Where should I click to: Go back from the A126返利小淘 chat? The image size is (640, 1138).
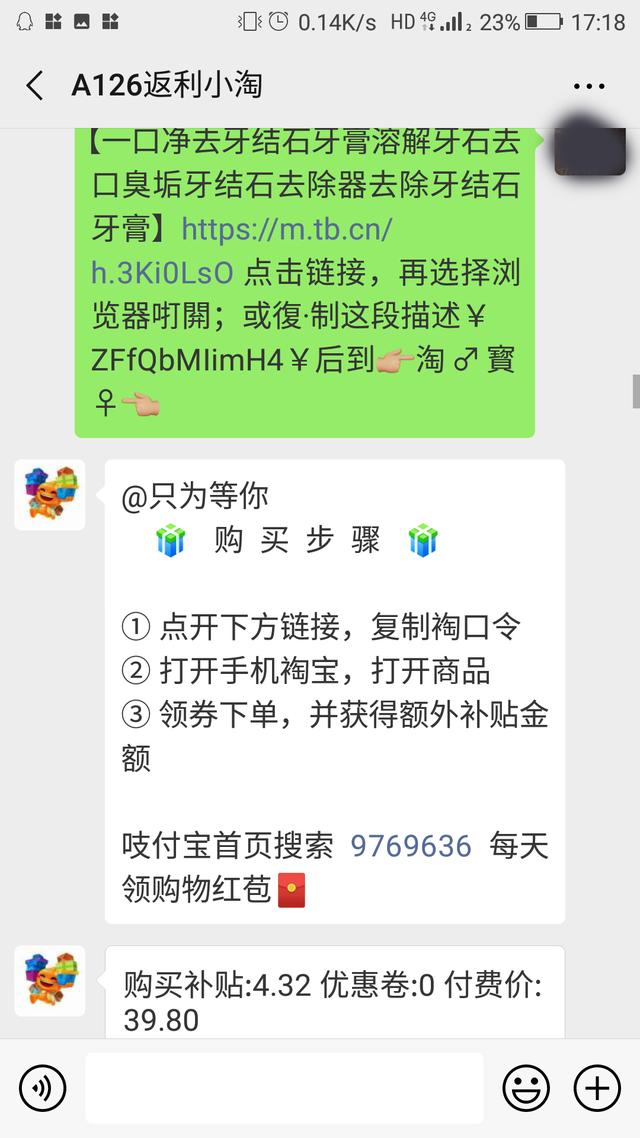point(35,85)
